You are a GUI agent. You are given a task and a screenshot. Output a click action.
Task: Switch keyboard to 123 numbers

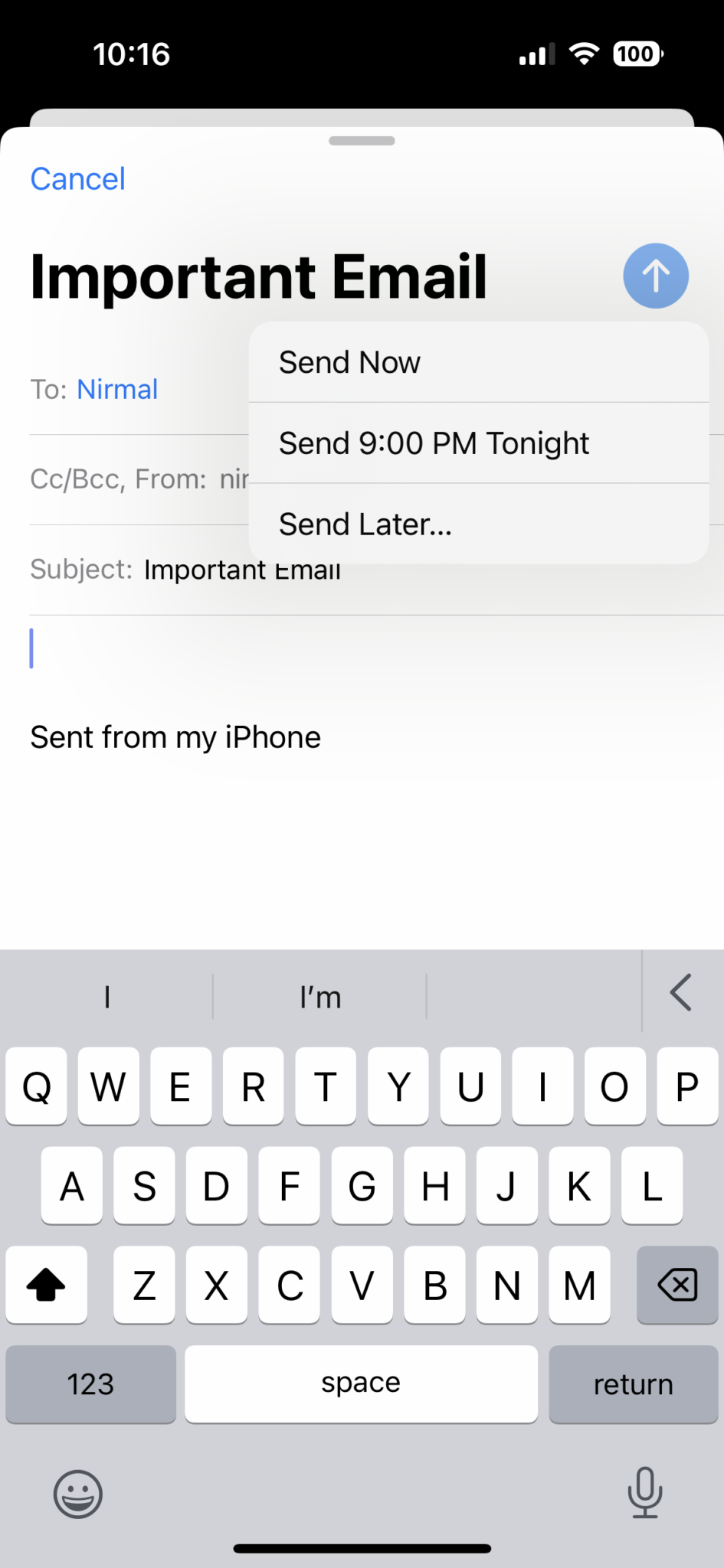[90, 1384]
